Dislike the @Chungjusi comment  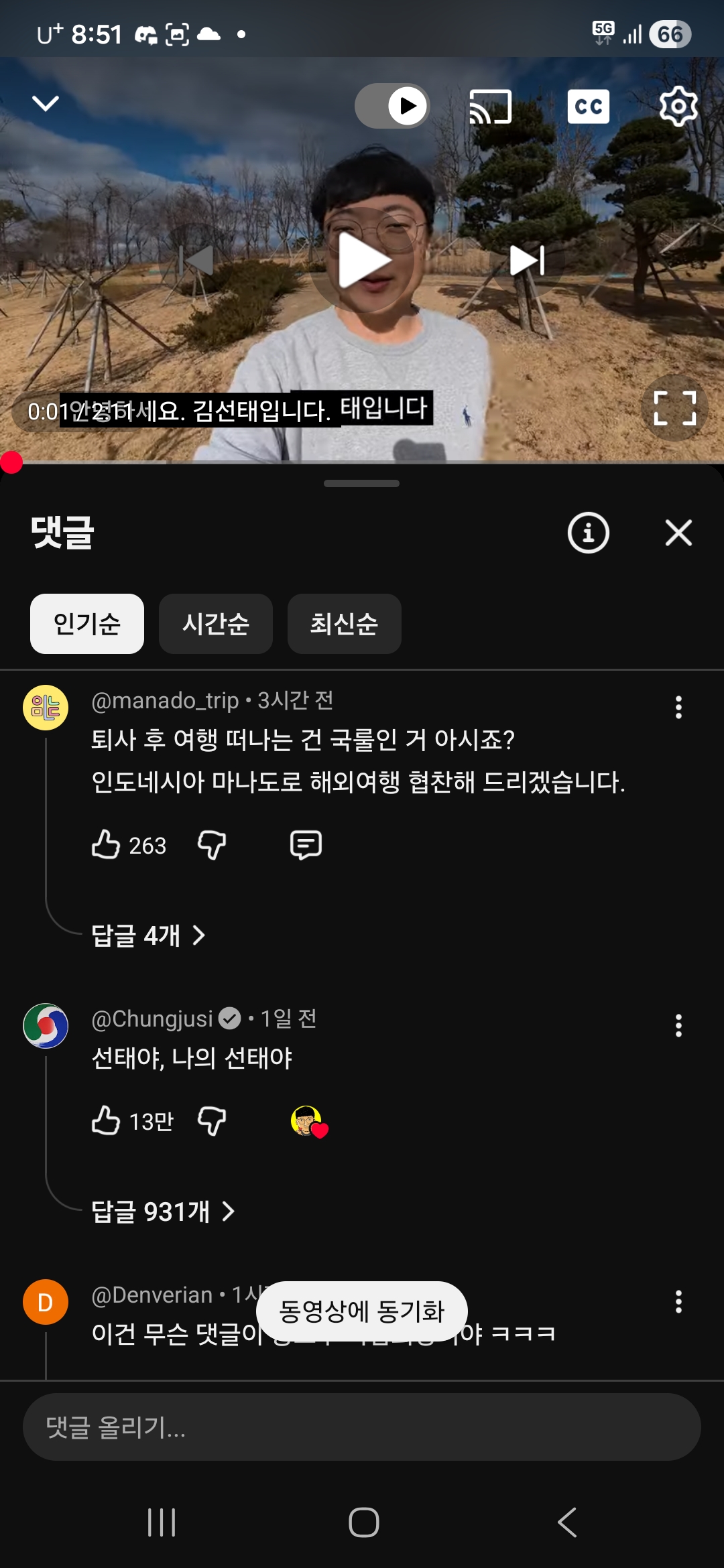pyautogui.click(x=212, y=1120)
